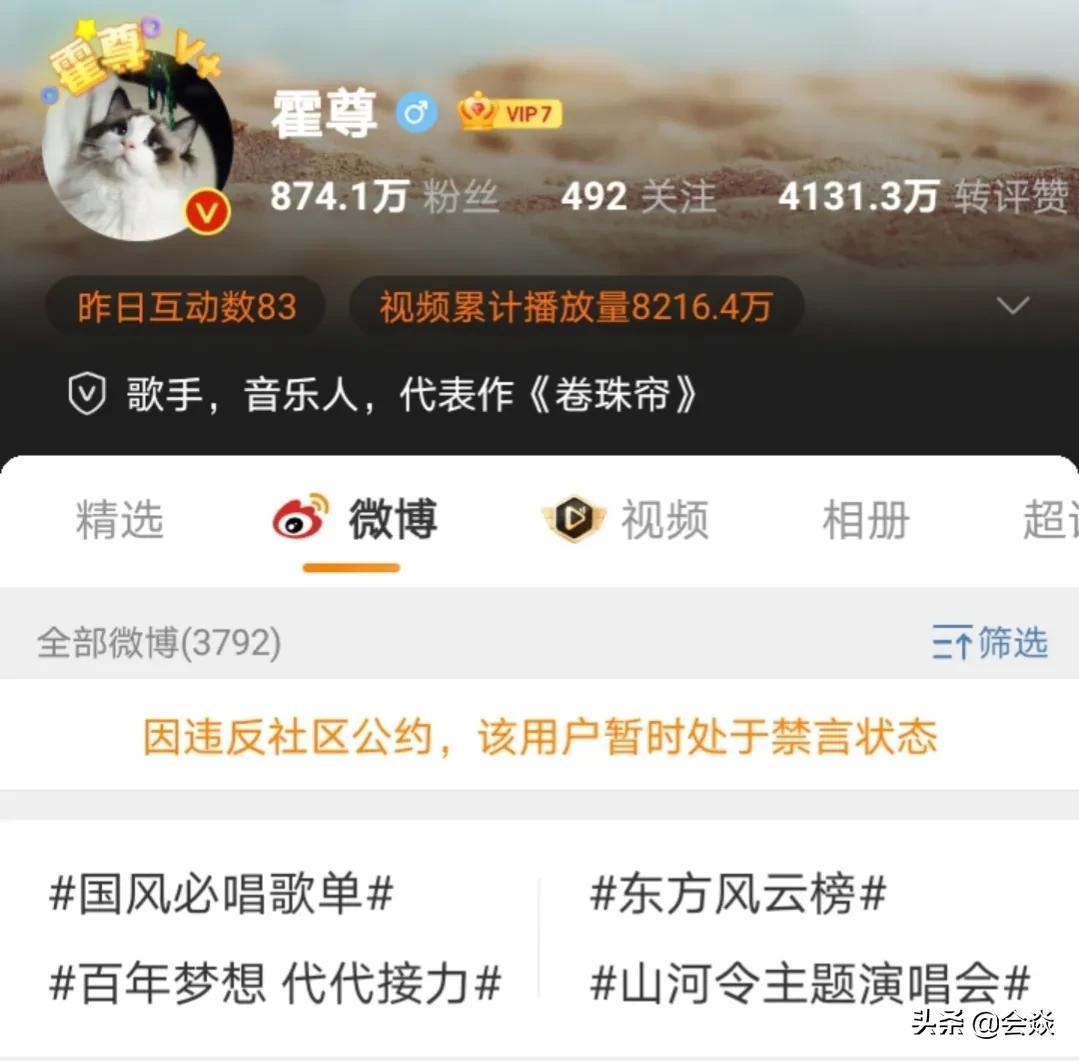The height and width of the screenshot is (1061, 1079).
Task: Open the 昨日互动数83 chip
Action: pyautogui.click(x=187, y=307)
